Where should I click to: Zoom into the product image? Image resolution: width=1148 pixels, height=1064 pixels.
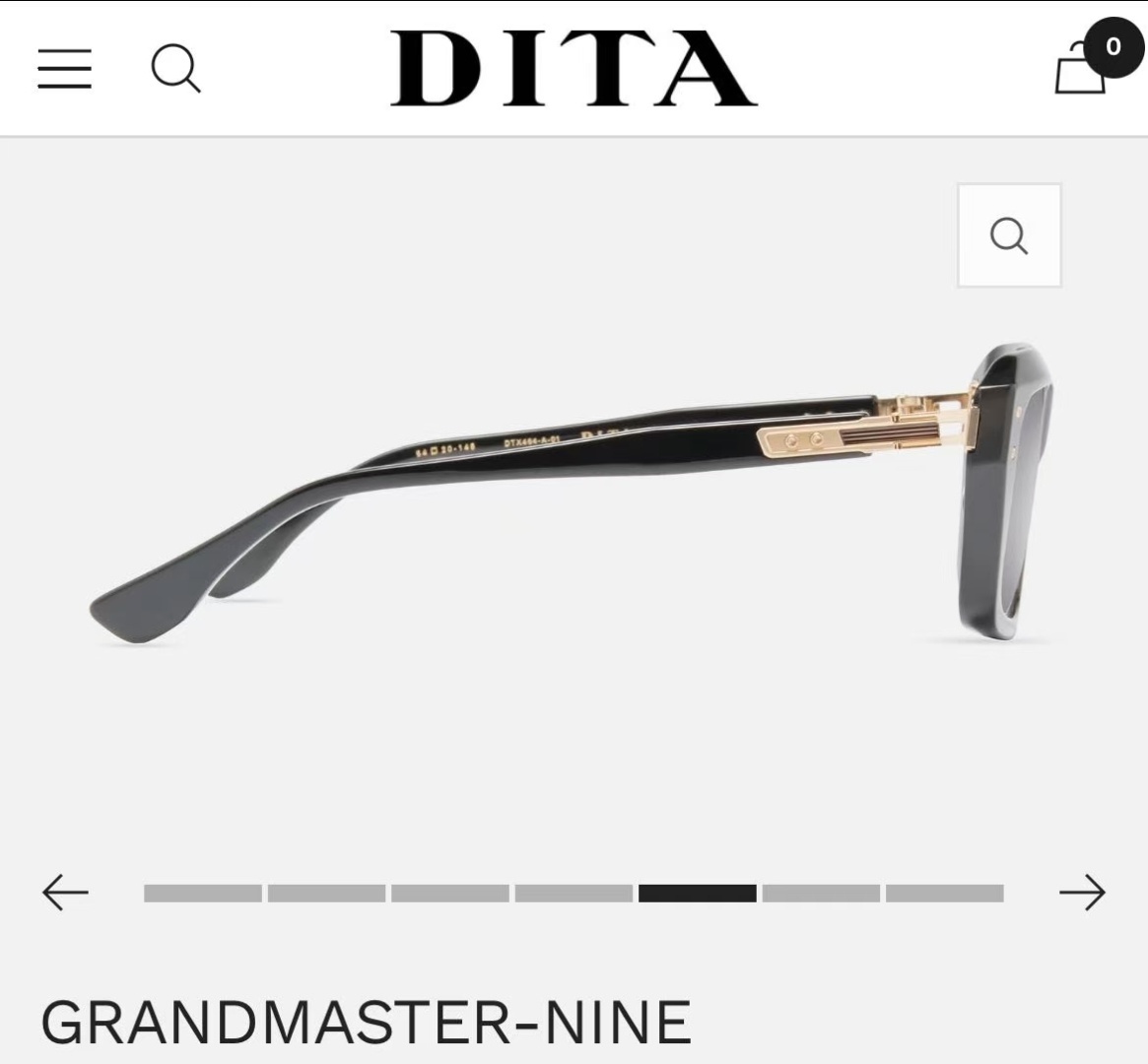tap(1009, 235)
